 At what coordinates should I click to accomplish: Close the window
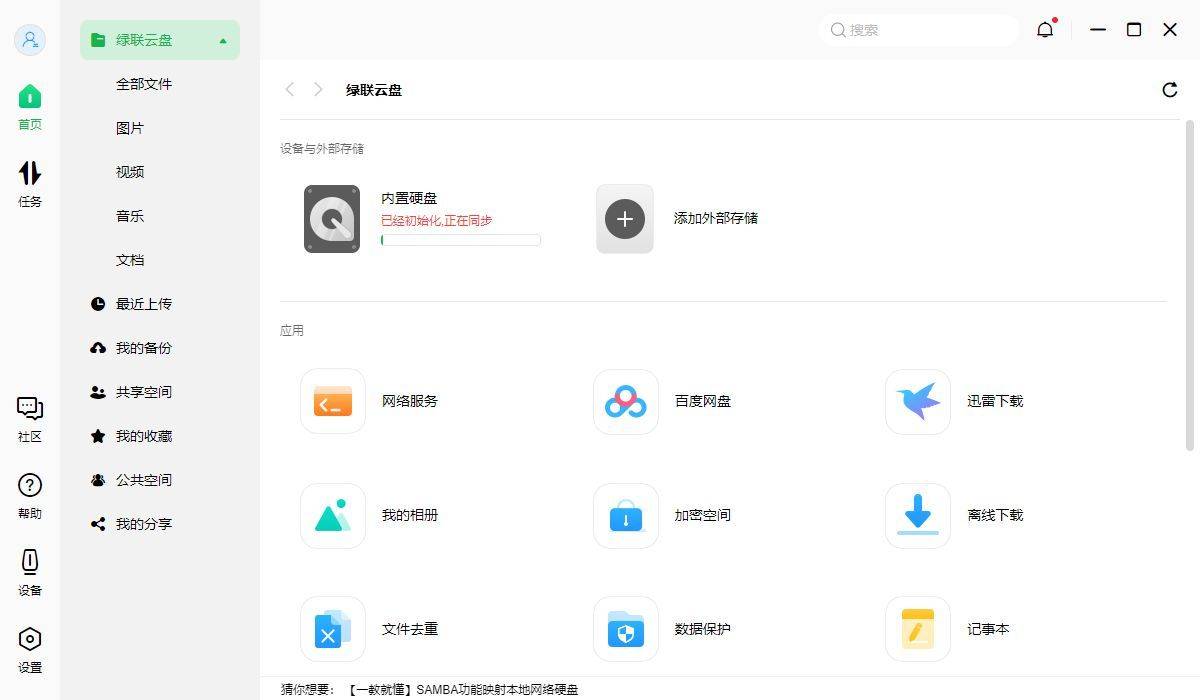click(x=1170, y=30)
